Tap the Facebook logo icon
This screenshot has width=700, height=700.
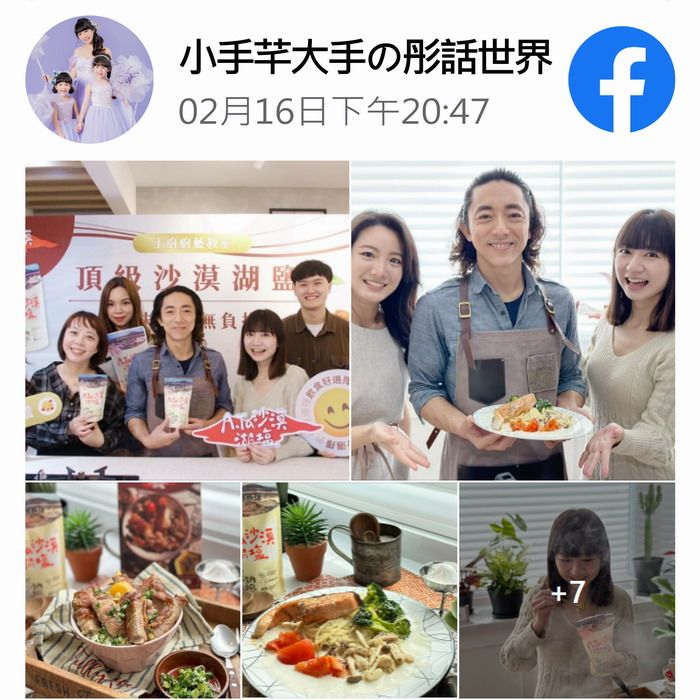[621, 80]
